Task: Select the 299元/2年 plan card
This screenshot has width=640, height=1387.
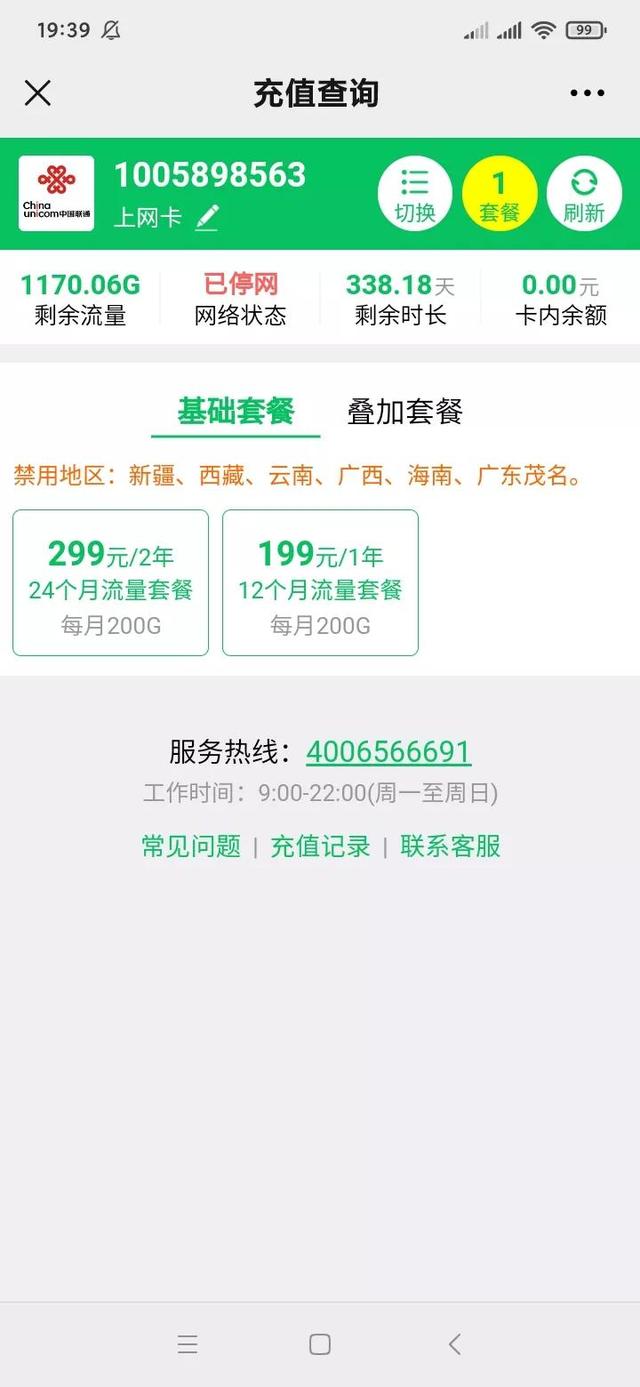Action: pos(111,583)
